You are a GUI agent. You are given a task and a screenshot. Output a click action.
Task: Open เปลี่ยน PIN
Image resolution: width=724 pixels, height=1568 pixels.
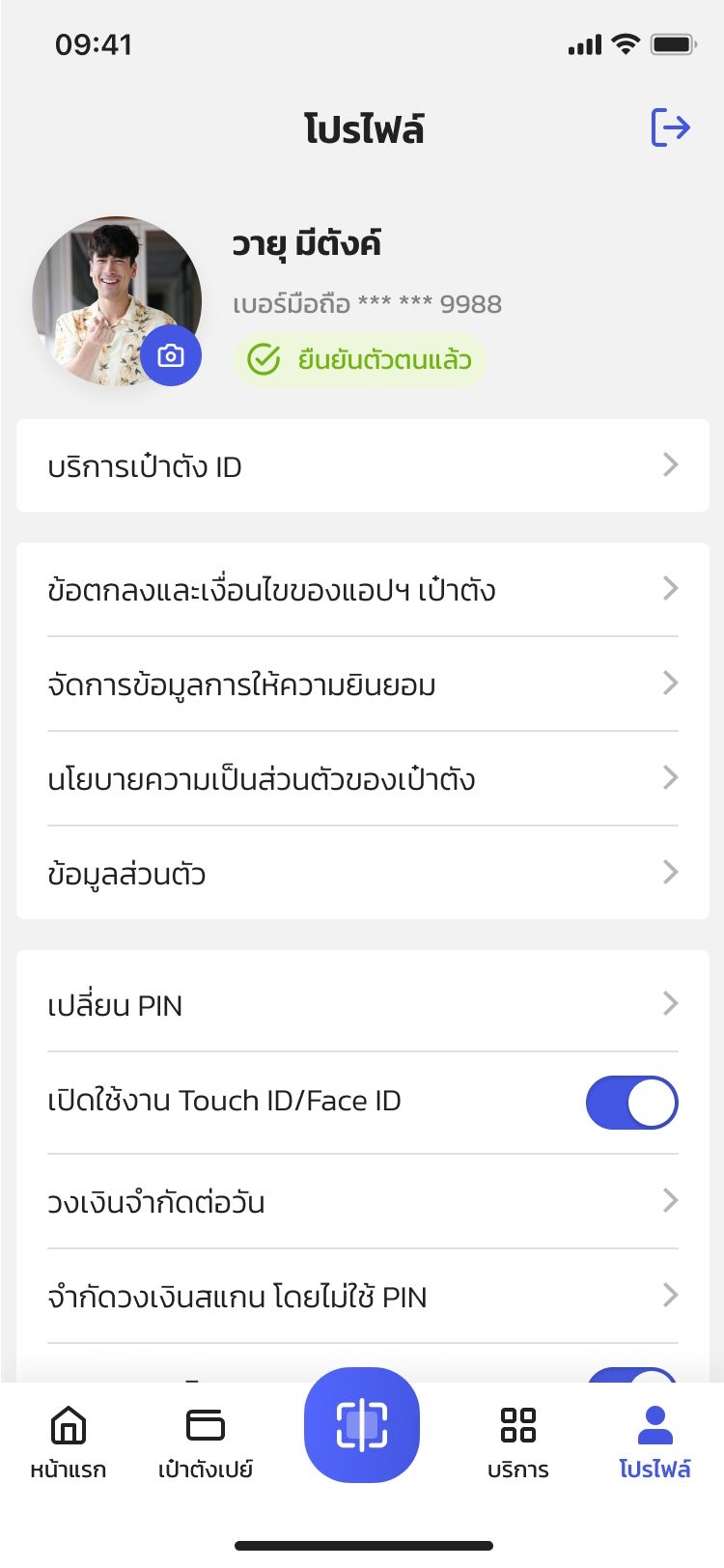pos(363,1004)
